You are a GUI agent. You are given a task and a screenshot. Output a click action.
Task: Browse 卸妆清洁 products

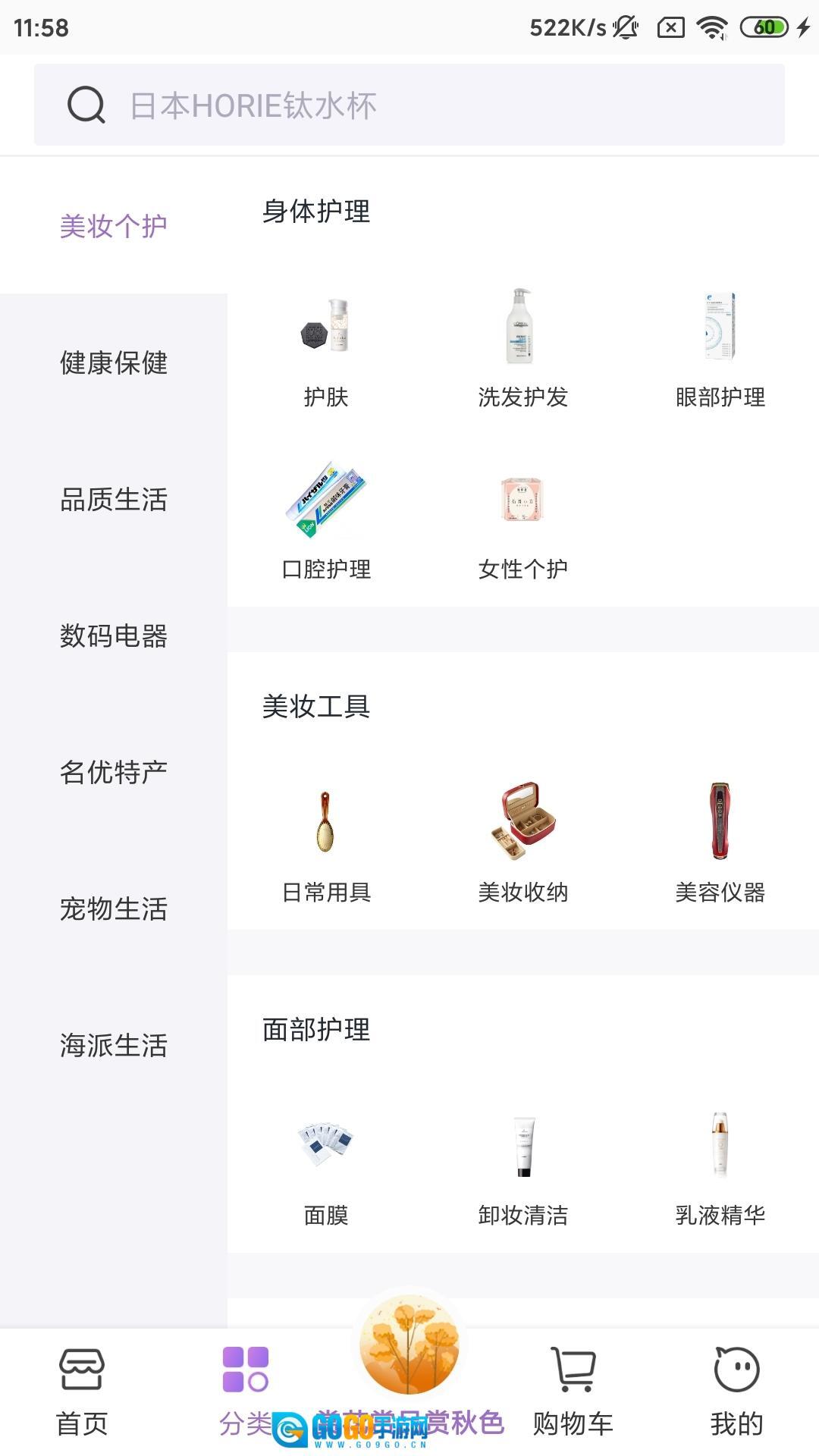[522, 1168]
